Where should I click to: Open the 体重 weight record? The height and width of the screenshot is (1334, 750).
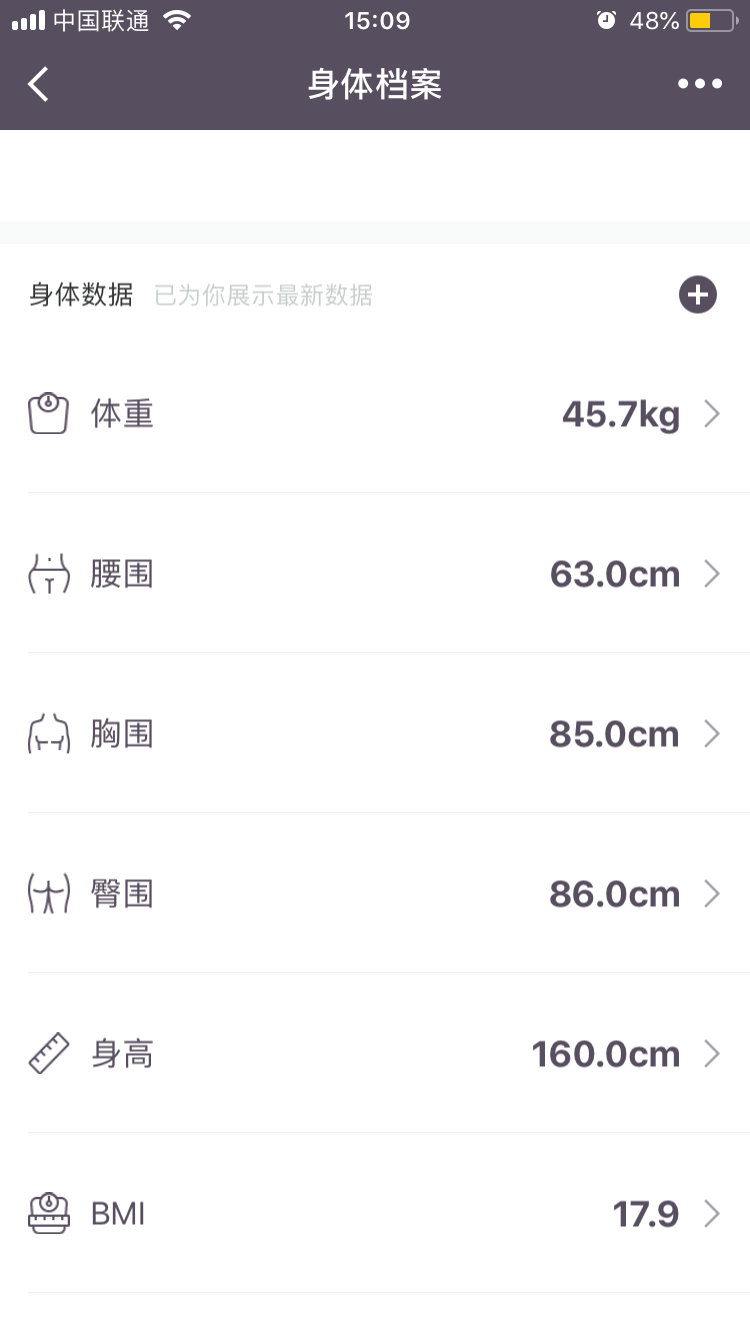click(x=375, y=414)
